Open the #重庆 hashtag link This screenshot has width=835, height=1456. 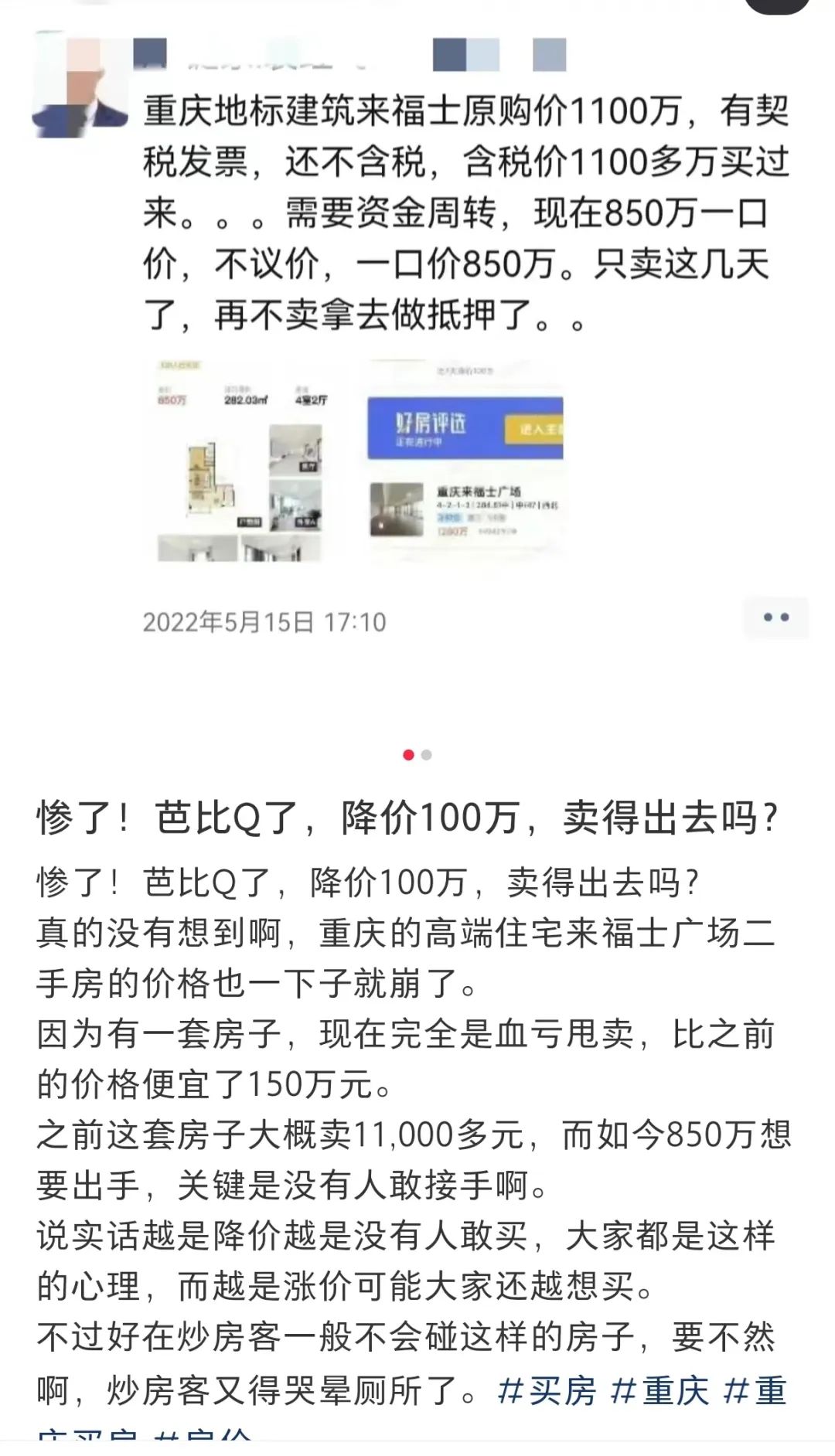click(x=659, y=1391)
